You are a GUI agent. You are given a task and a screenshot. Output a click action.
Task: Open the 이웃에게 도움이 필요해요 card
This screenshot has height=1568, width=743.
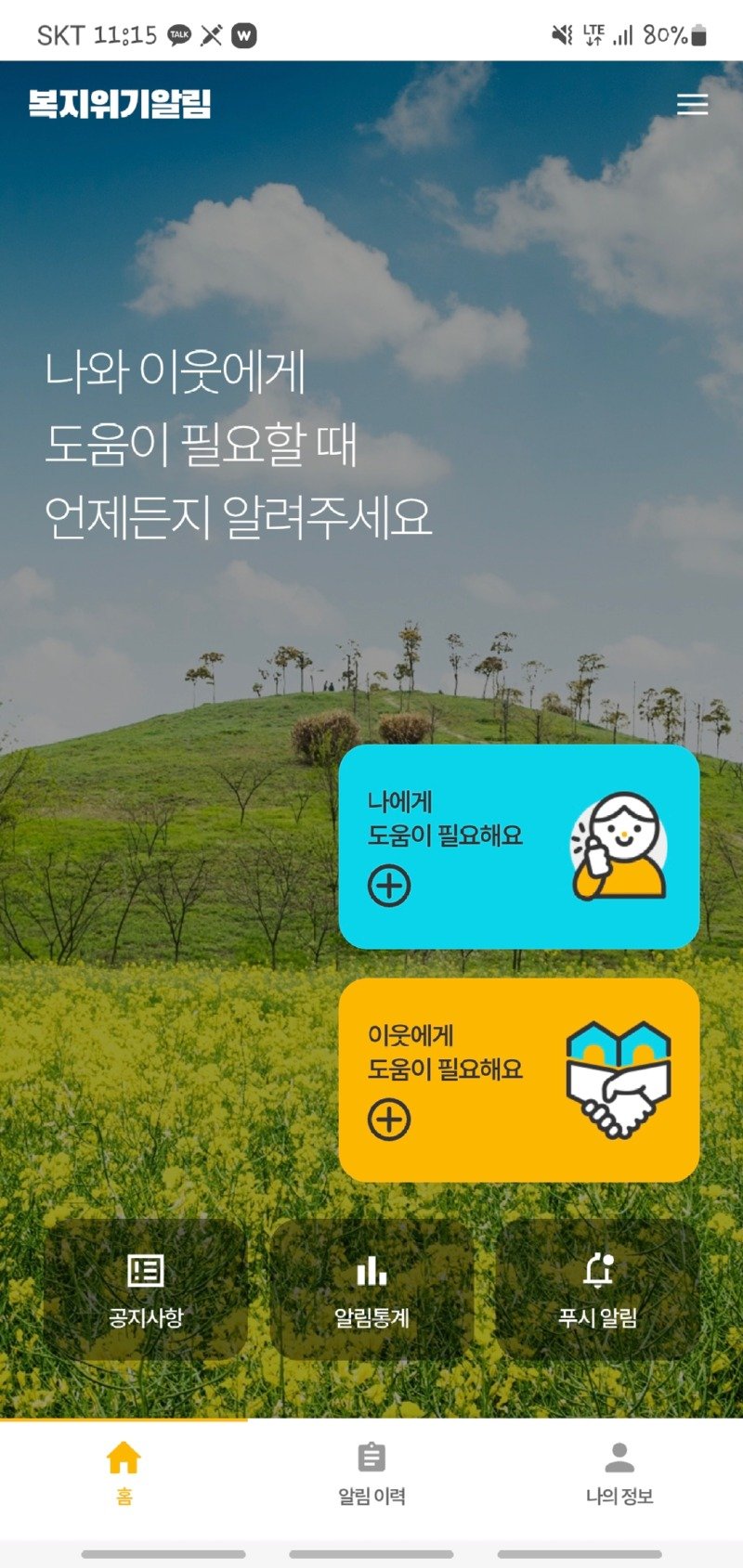click(x=518, y=1080)
